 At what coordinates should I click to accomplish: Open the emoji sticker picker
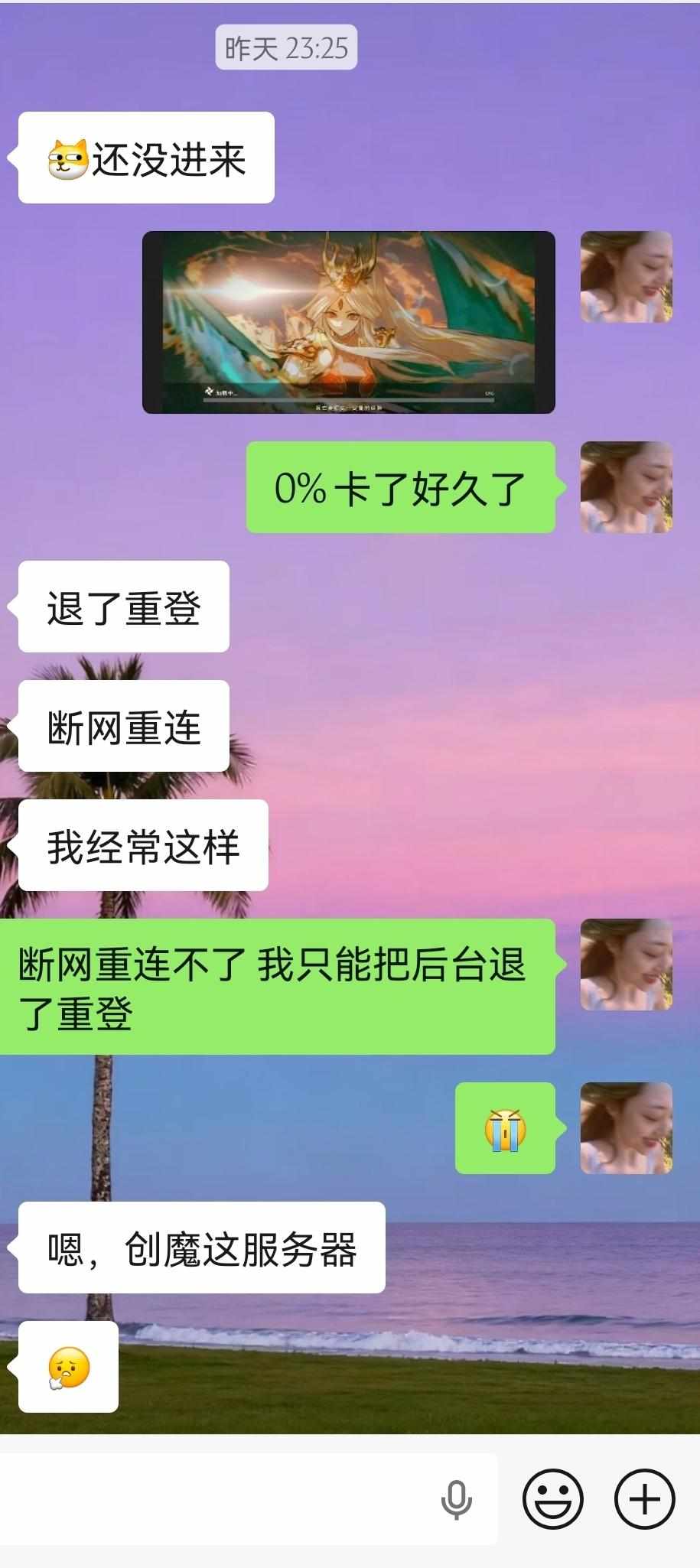tap(552, 1499)
